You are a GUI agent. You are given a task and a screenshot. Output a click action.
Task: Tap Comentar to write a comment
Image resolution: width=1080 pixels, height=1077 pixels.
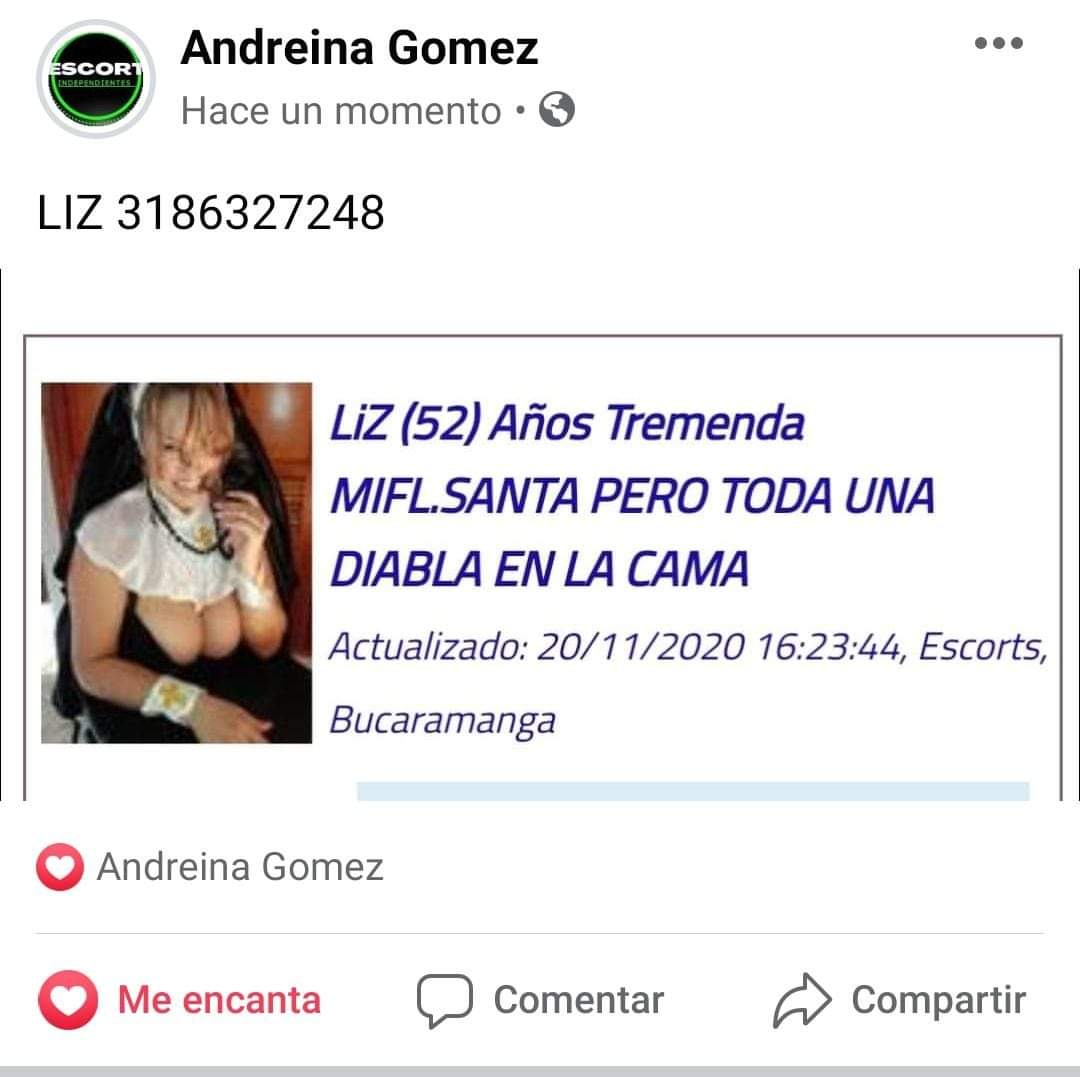pos(540,1000)
